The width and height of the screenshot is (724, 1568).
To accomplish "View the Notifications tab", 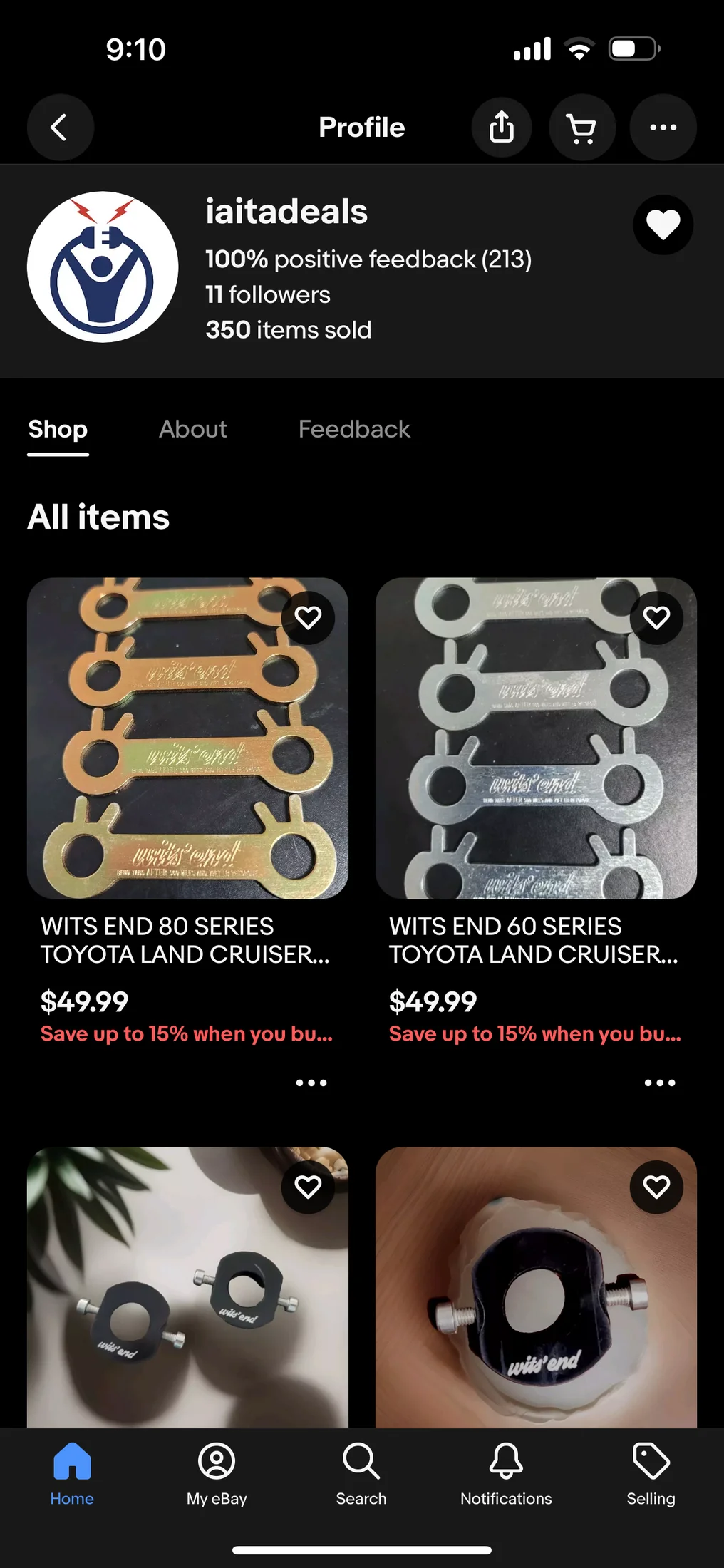I will (x=506, y=1473).
